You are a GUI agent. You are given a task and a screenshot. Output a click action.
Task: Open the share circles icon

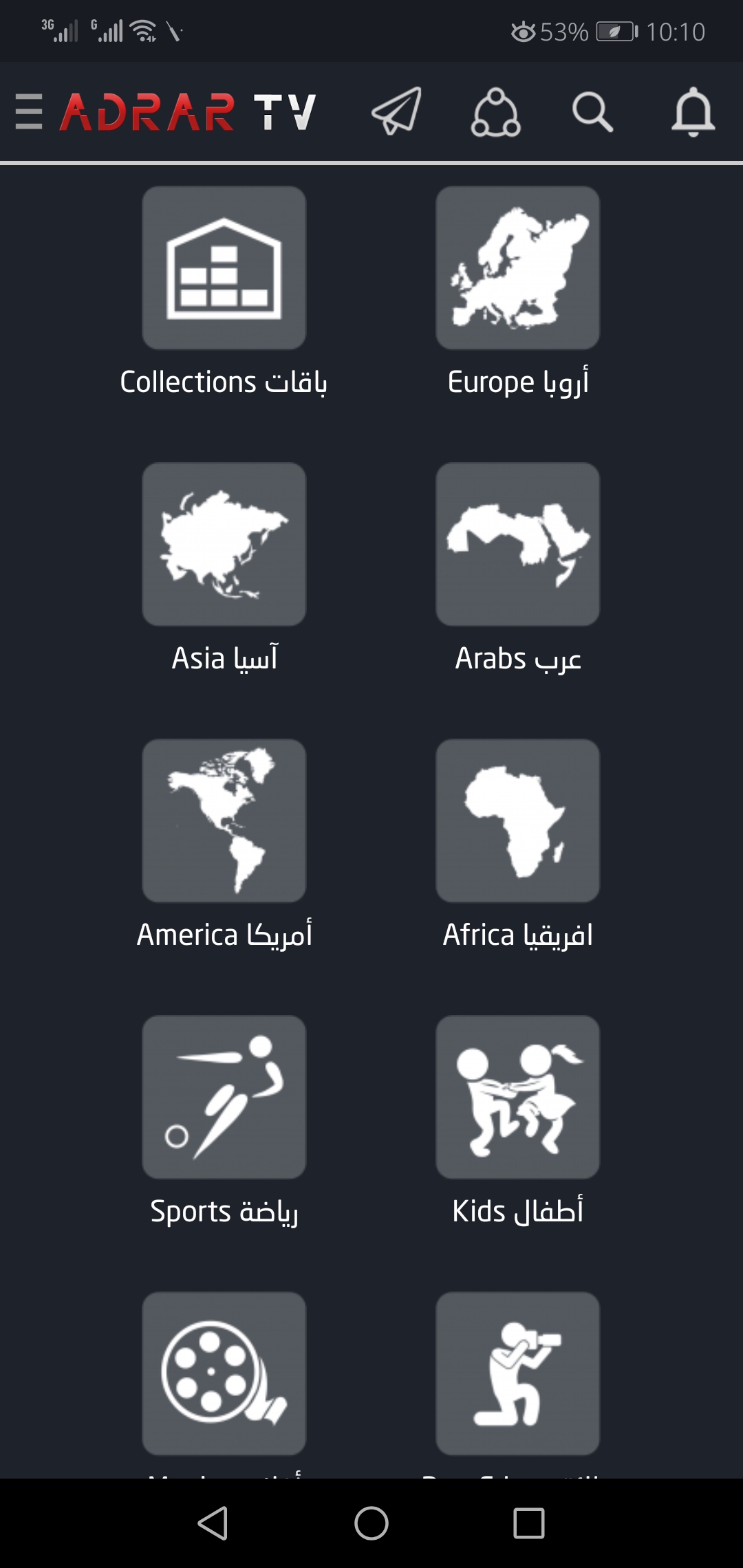tap(495, 113)
